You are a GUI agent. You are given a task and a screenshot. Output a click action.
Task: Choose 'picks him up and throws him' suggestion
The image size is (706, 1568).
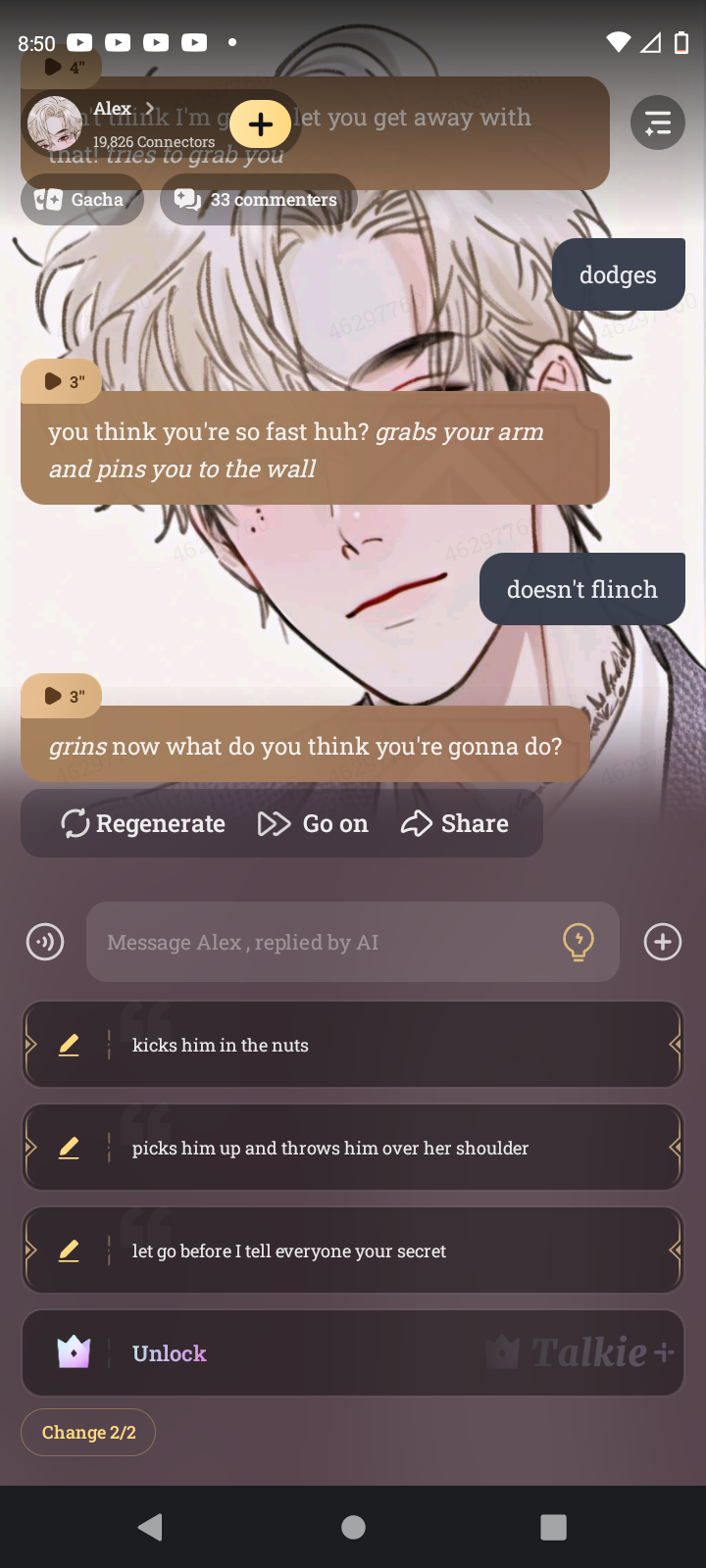pos(353,1149)
